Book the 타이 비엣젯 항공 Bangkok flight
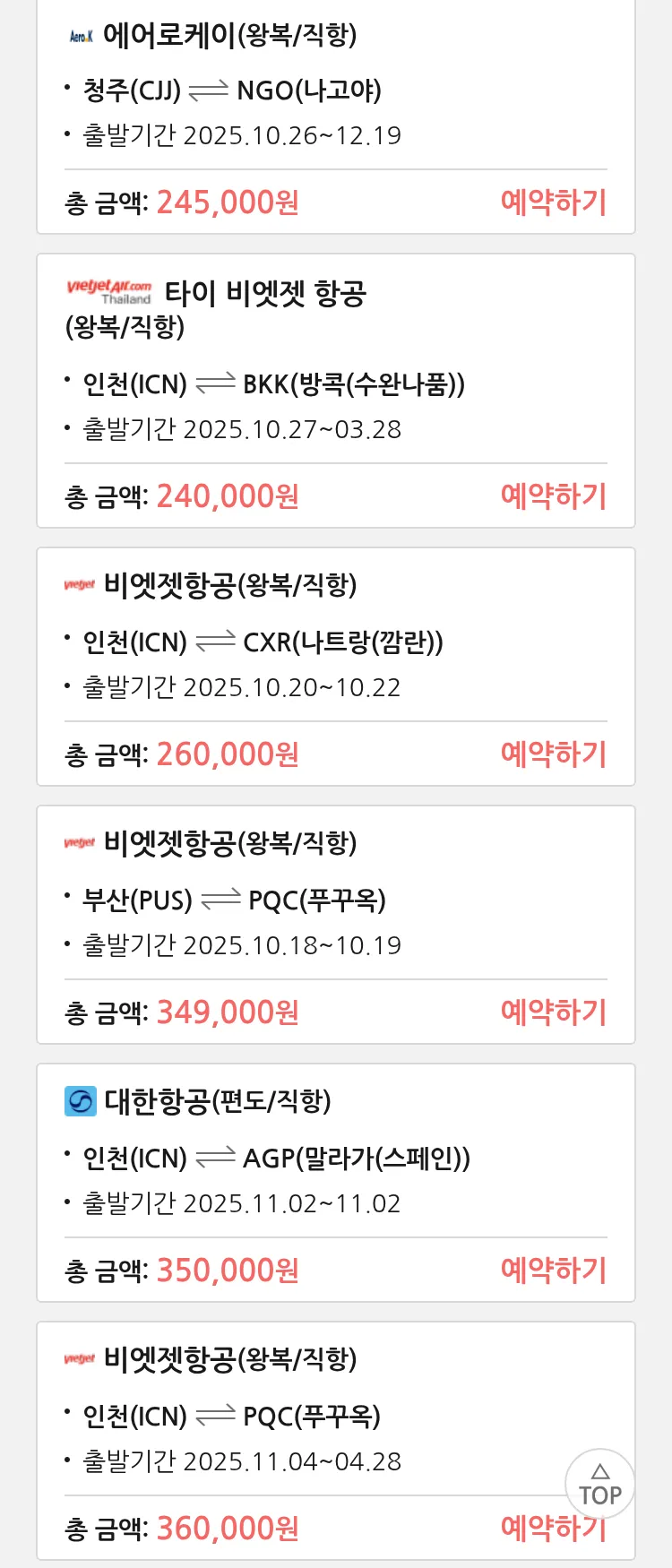 click(553, 496)
